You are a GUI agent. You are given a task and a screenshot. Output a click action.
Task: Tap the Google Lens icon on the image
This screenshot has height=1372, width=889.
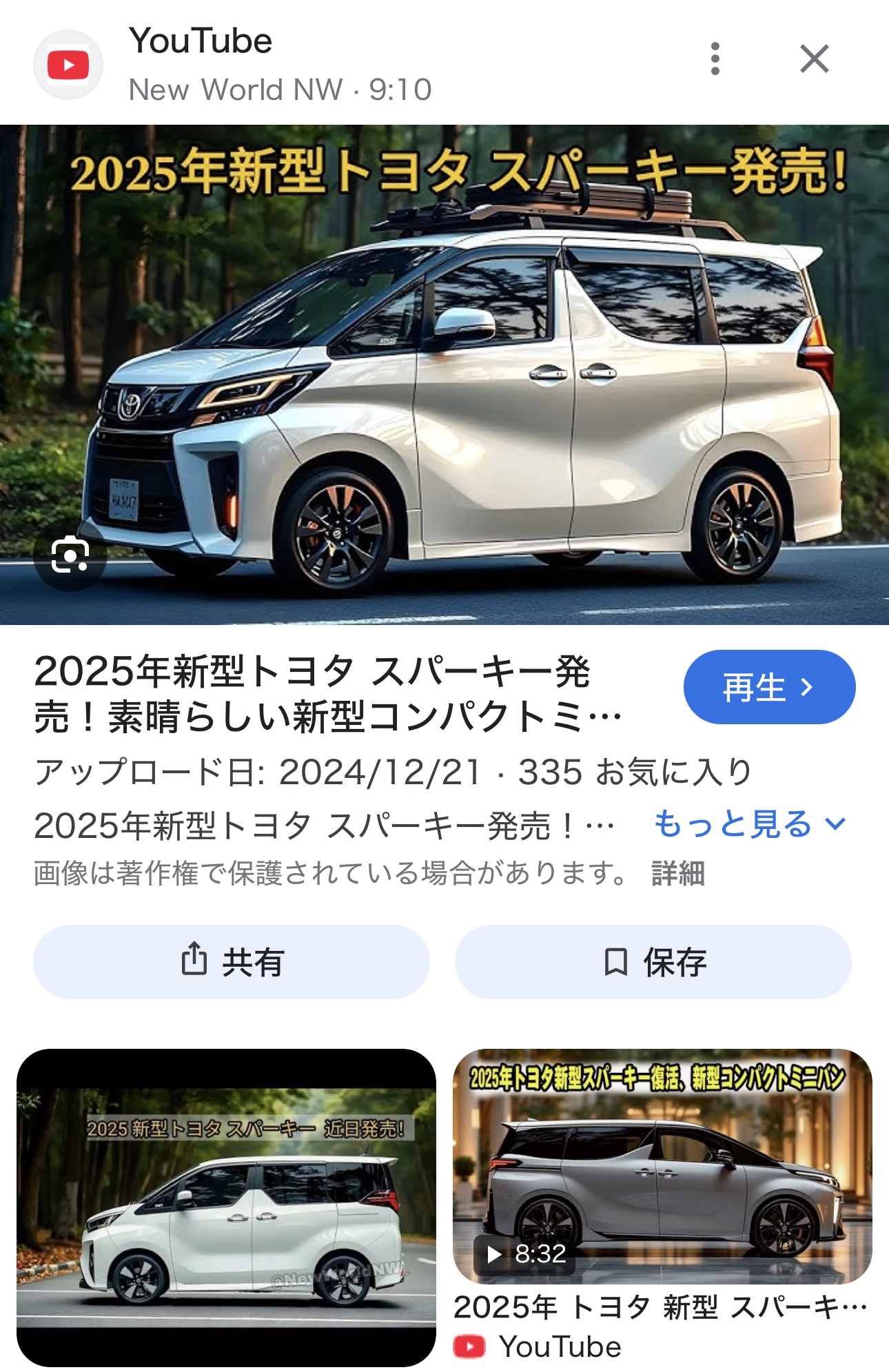70,555
